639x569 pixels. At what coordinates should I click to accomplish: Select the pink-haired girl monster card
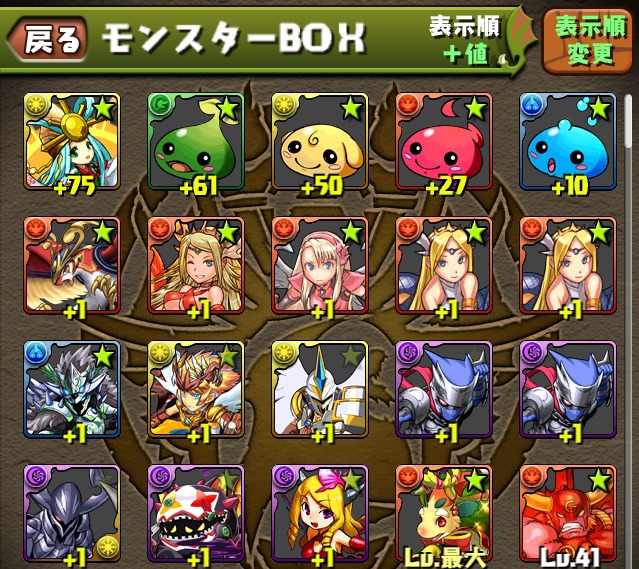tap(320, 265)
